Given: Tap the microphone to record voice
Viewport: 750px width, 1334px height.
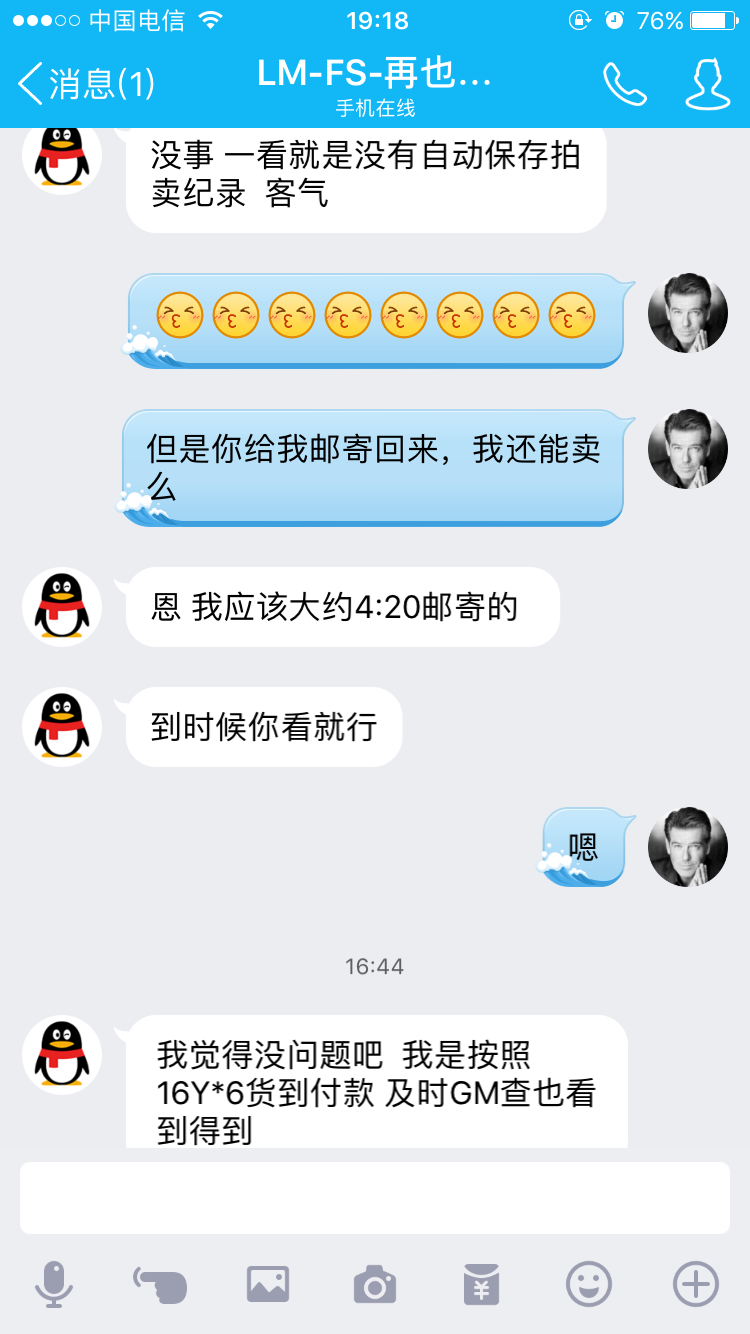Looking at the screenshot, I should 54,1283.
